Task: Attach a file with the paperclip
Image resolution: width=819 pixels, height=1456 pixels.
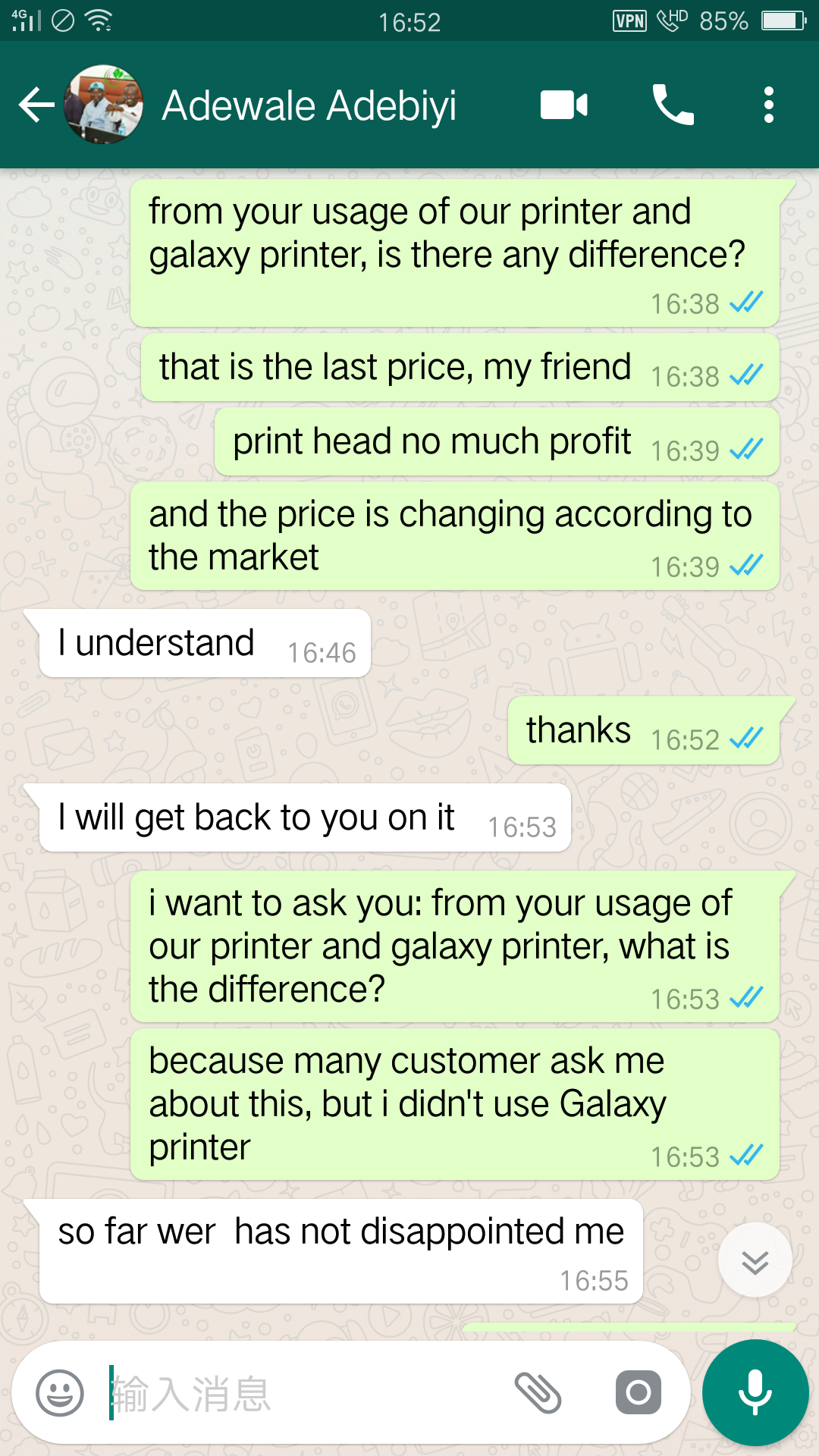Action: 538,1392
